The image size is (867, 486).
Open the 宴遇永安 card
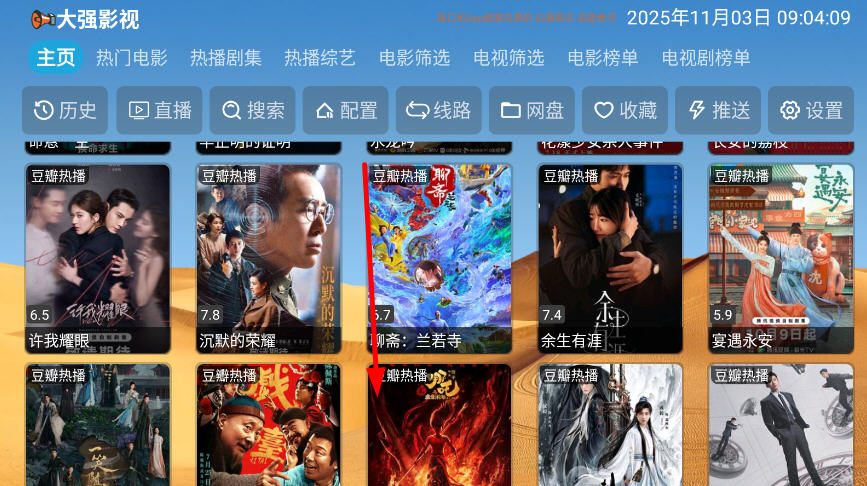click(x=781, y=258)
